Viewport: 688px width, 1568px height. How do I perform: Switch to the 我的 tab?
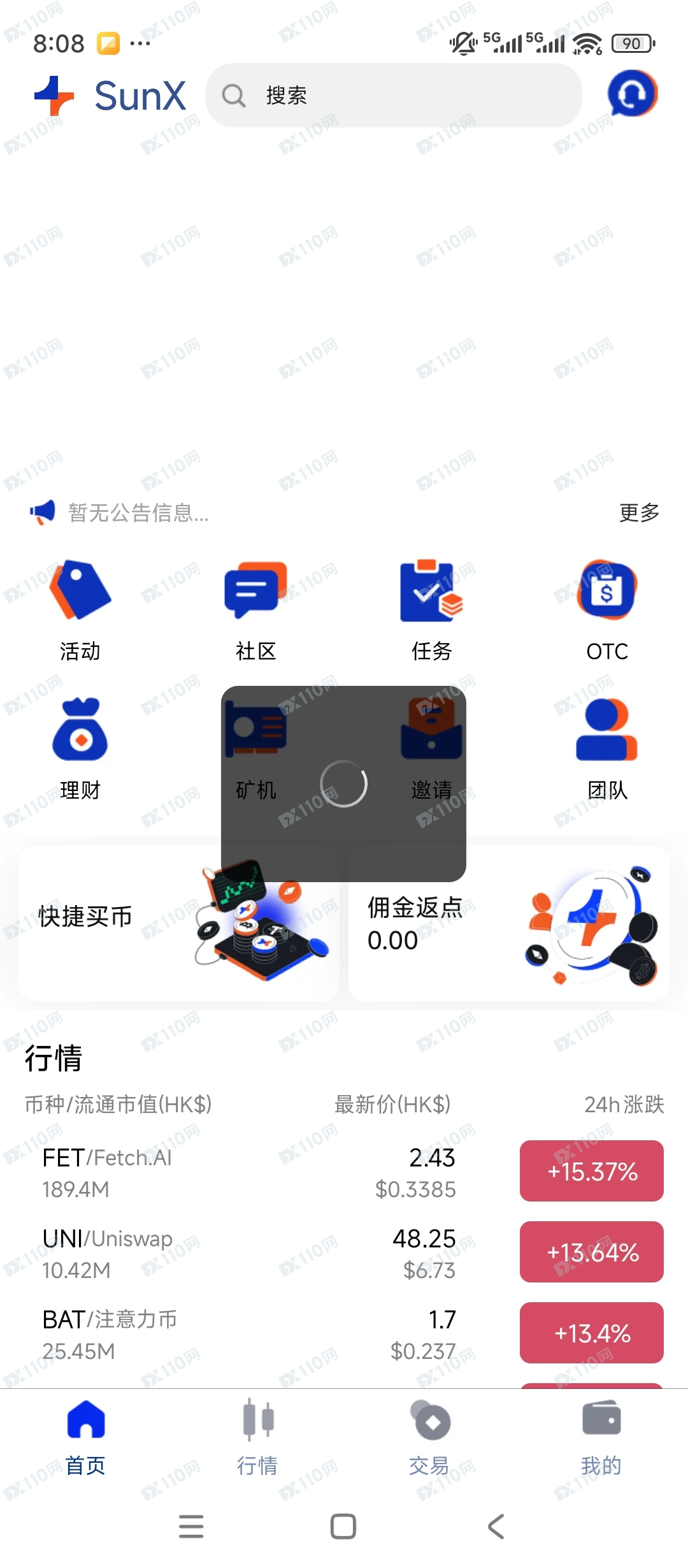click(x=601, y=1438)
